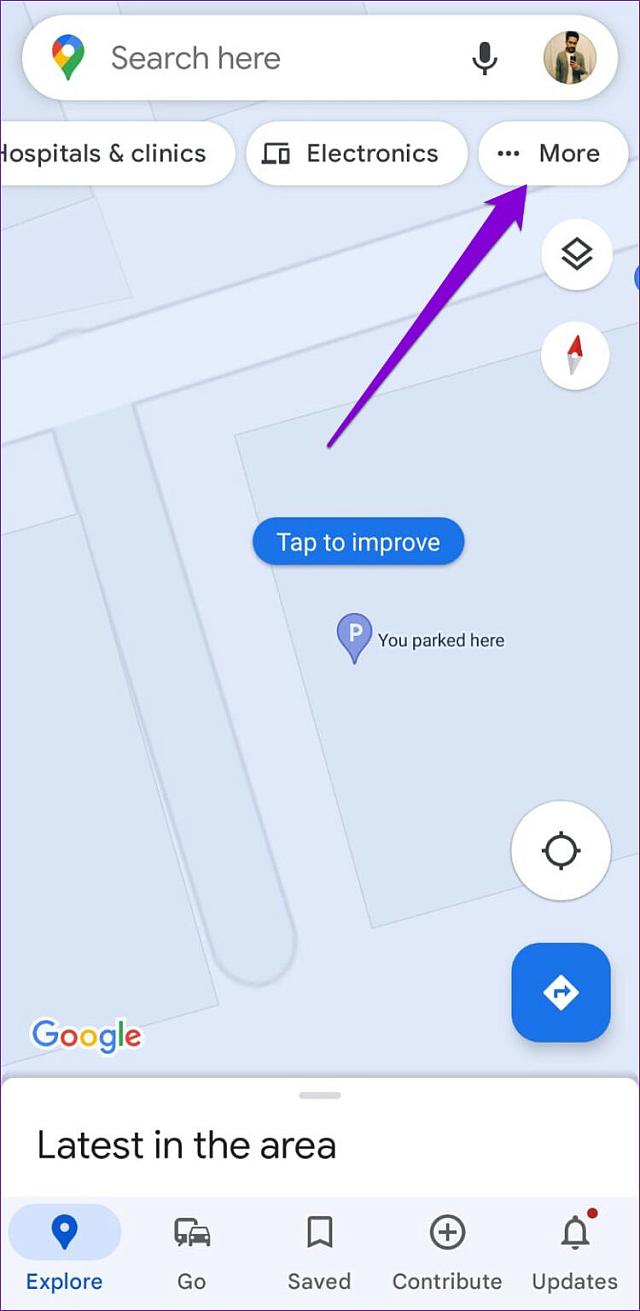
Task: Open the map layers button
Action: (575, 256)
